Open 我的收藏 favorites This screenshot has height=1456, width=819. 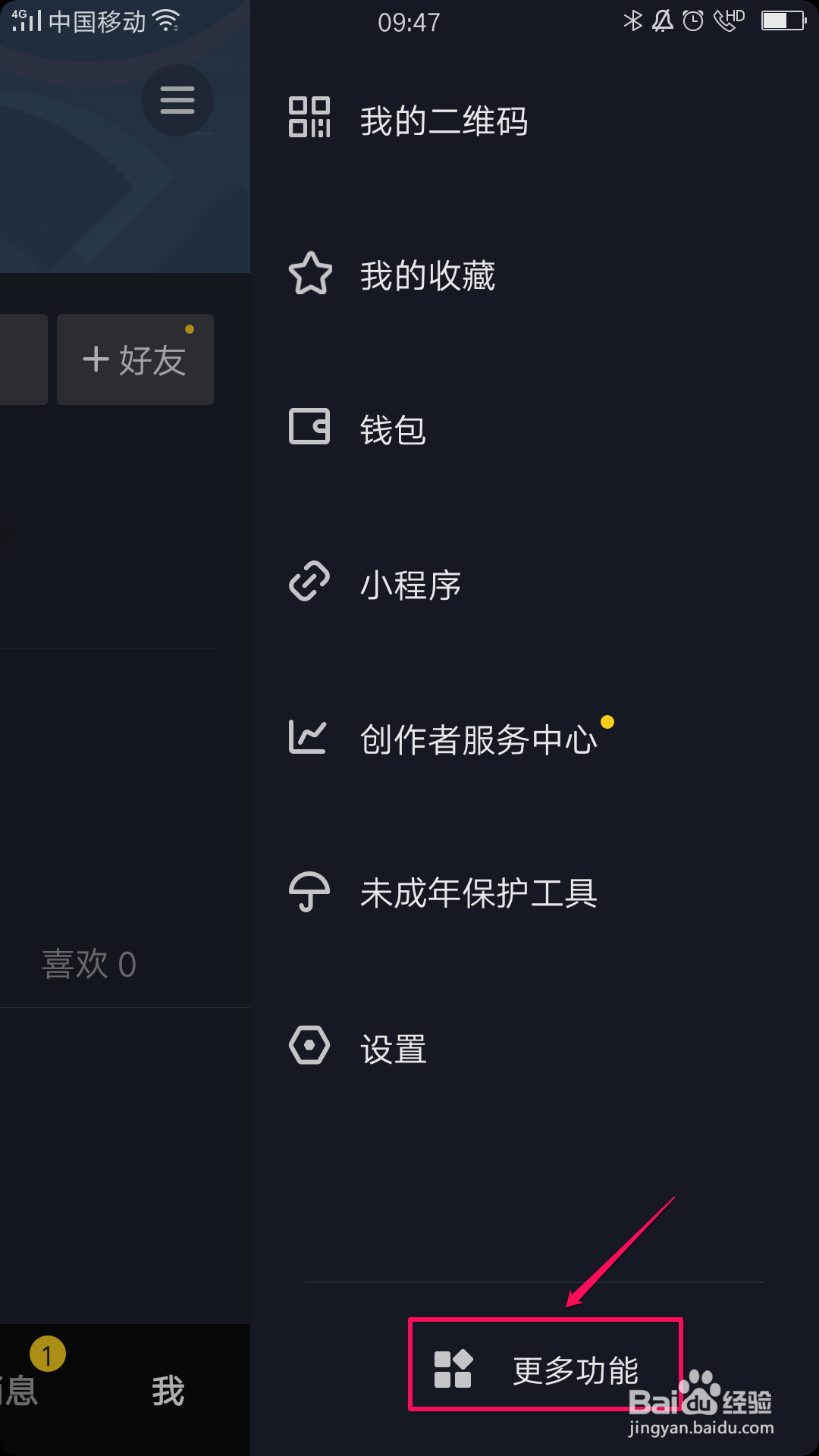[535, 275]
